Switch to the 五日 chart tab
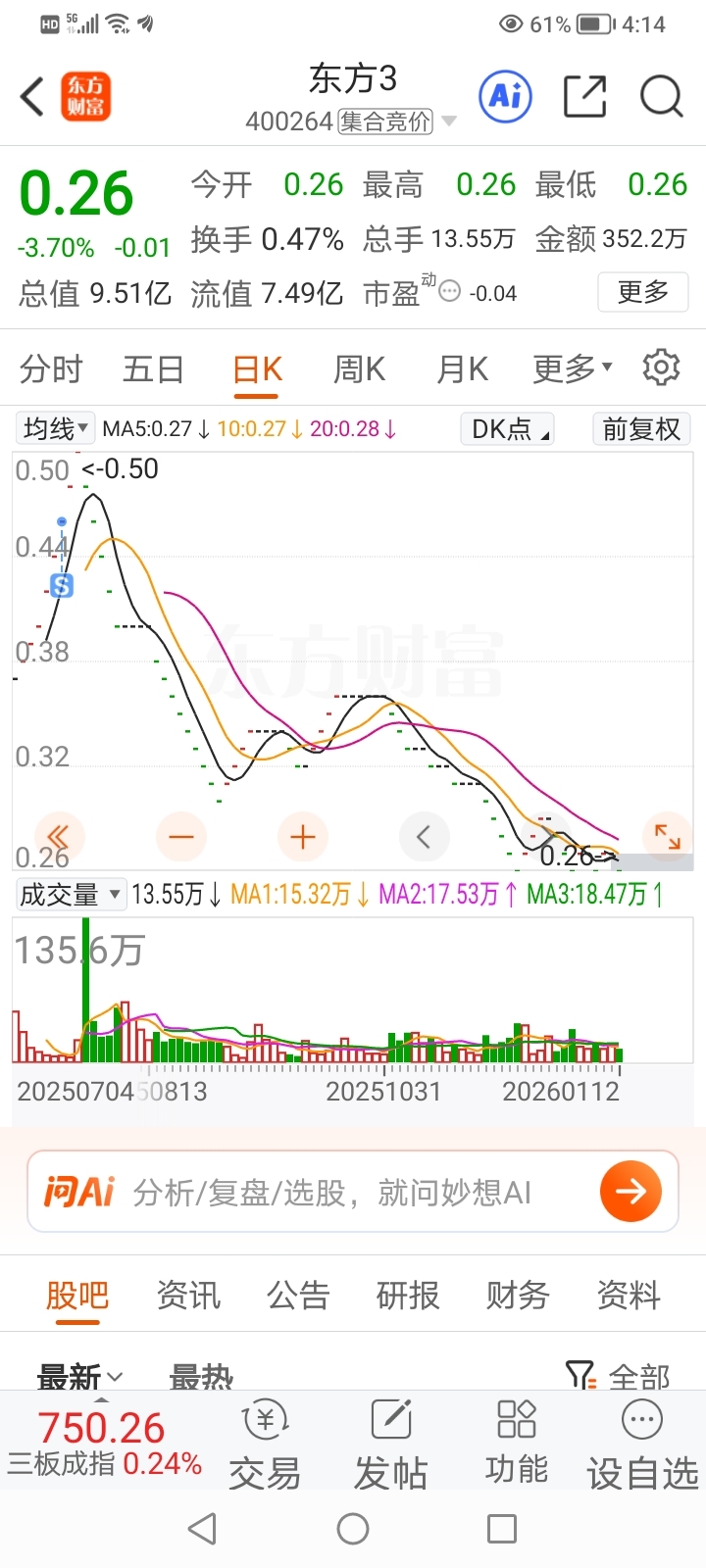The image size is (706, 1568). coord(153,369)
